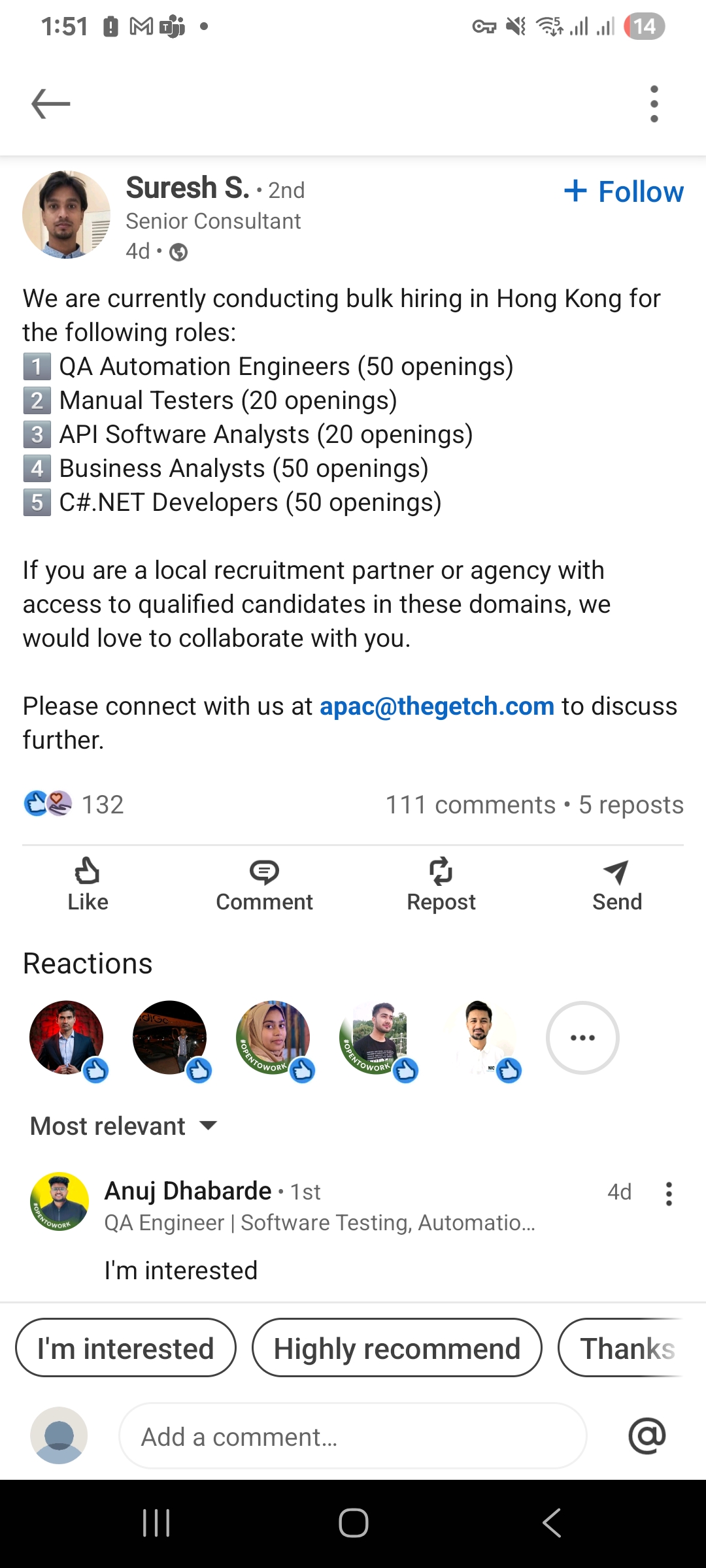706x1568 pixels.
Task: Open the post overflow menu
Action: [654, 104]
